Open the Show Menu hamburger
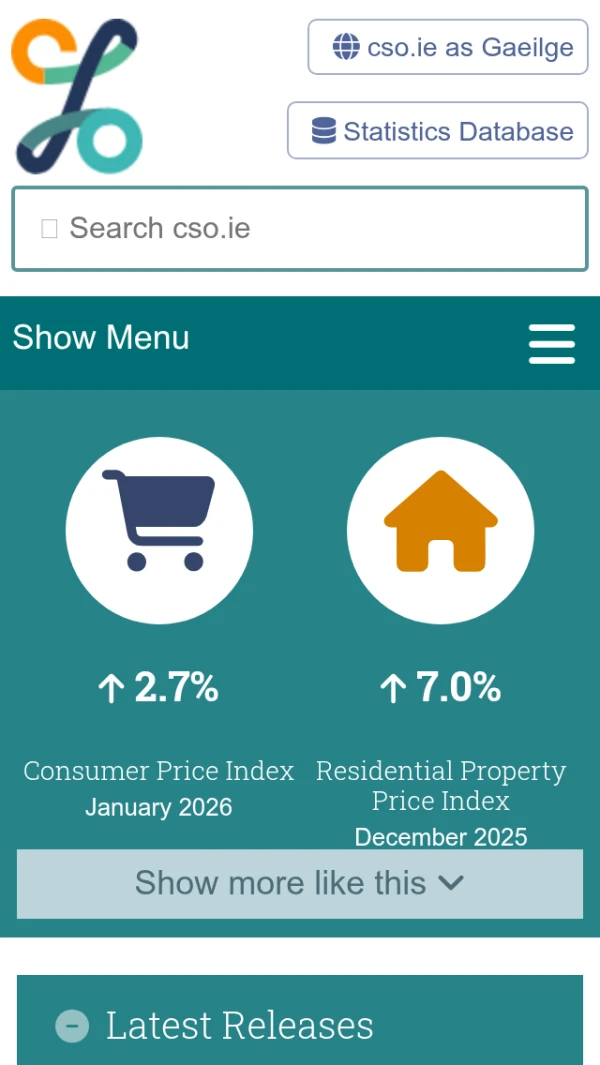Viewport: 600px width, 1065px height. (551, 343)
